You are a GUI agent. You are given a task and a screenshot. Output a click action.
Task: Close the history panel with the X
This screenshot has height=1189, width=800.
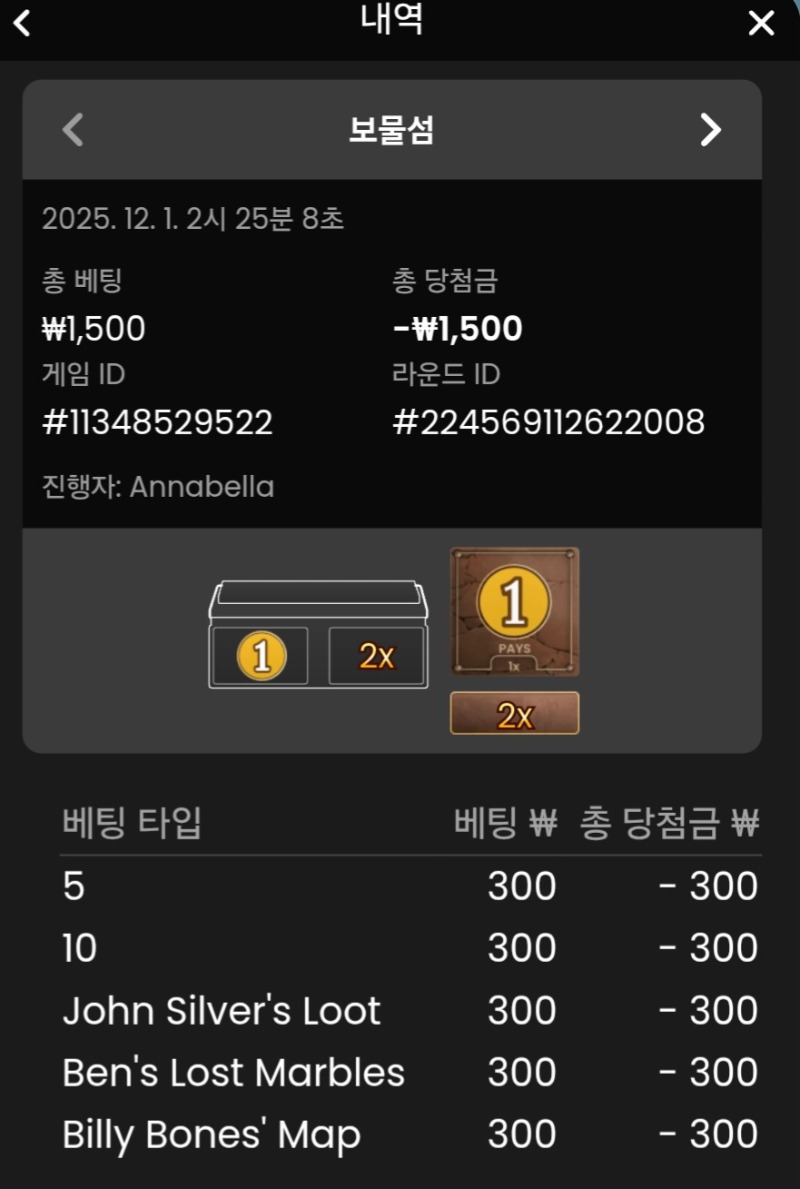click(x=761, y=23)
